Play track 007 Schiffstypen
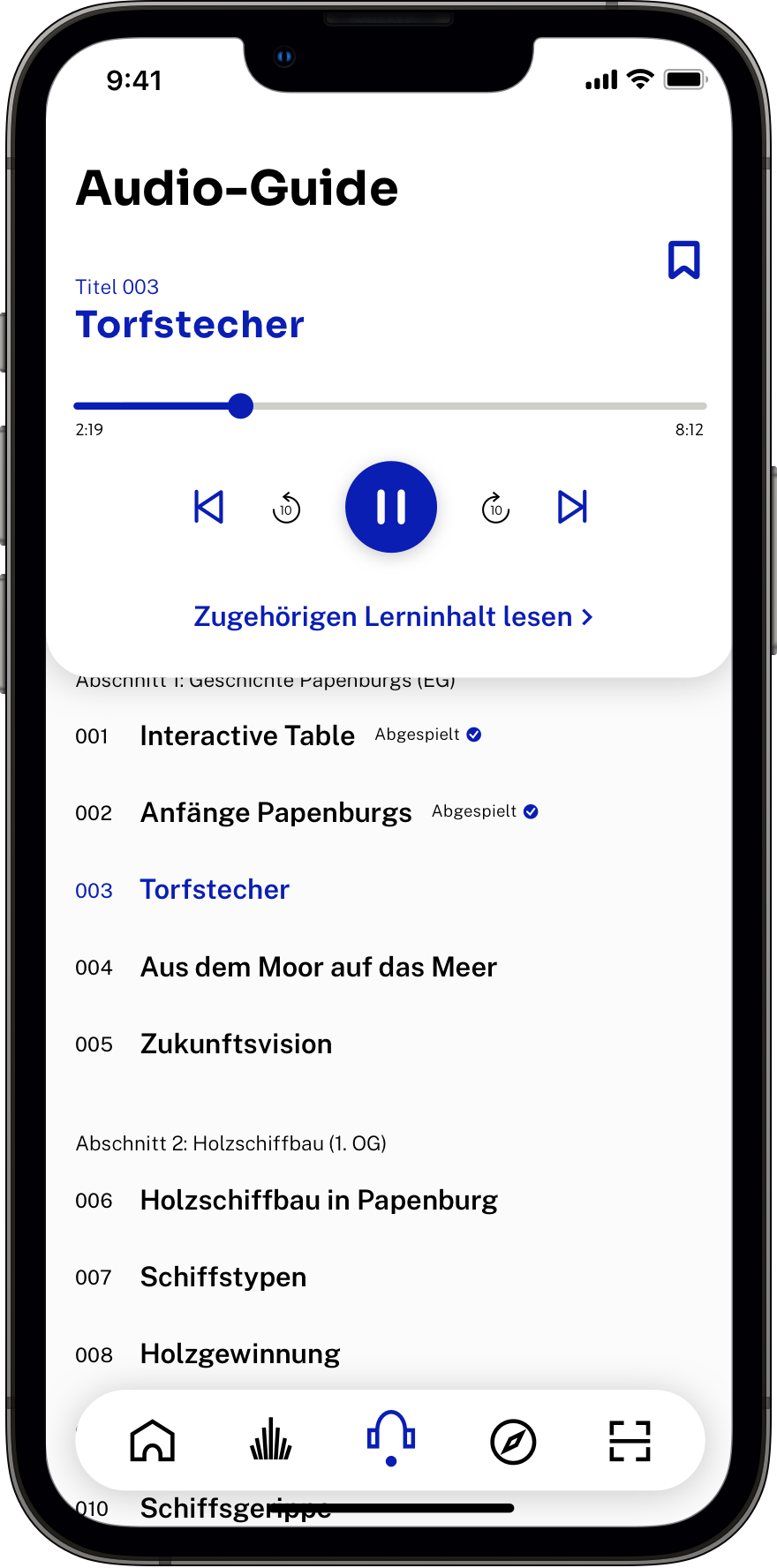The image size is (777, 1568). point(223,1277)
